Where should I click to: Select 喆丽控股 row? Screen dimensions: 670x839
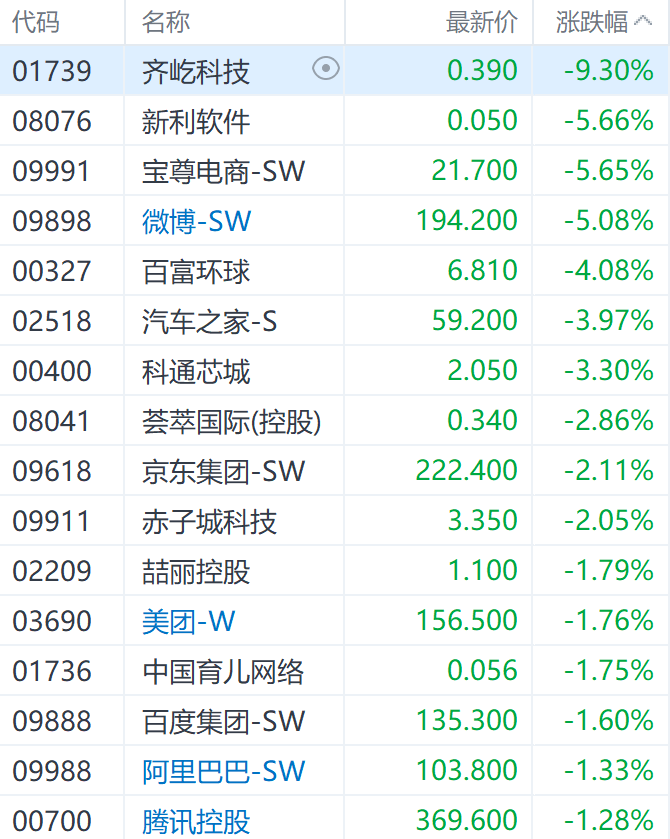[196, 571]
